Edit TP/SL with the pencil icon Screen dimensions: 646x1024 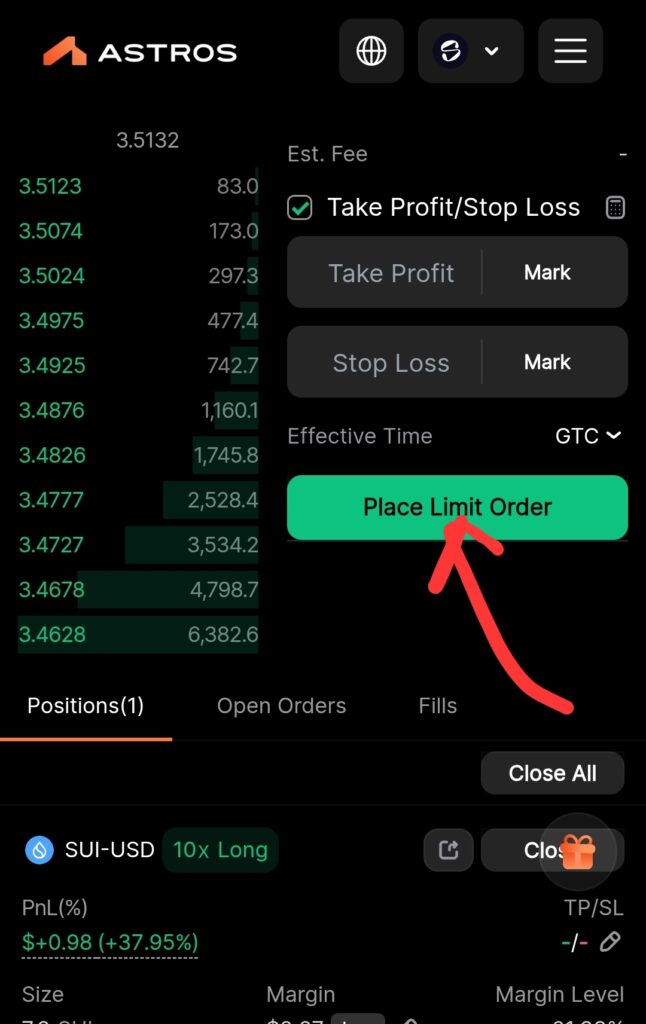(610, 941)
